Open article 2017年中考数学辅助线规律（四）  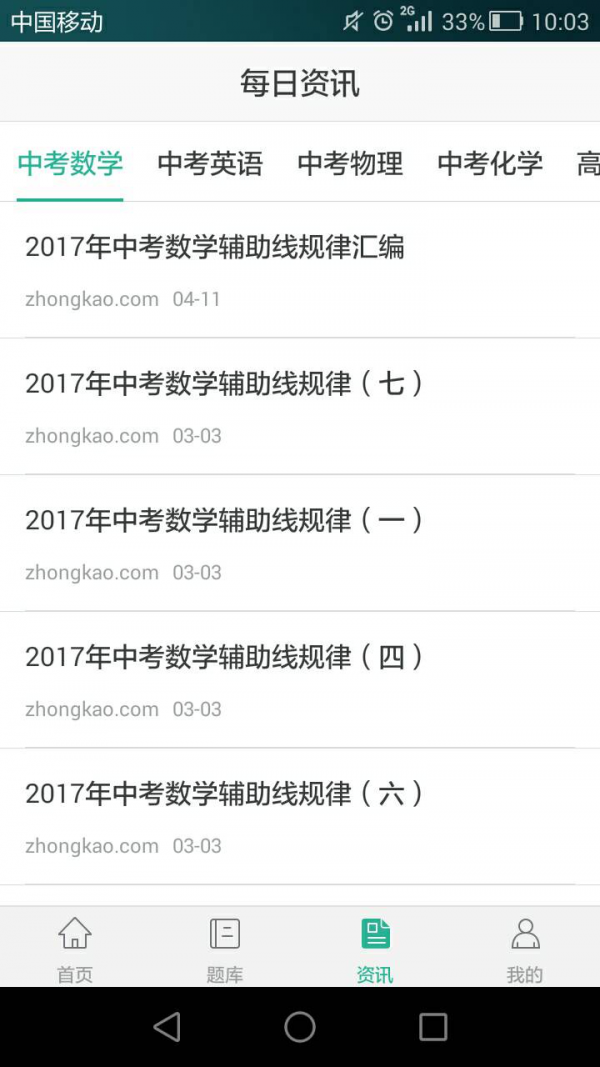pyautogui.click(x=300, y=680)
